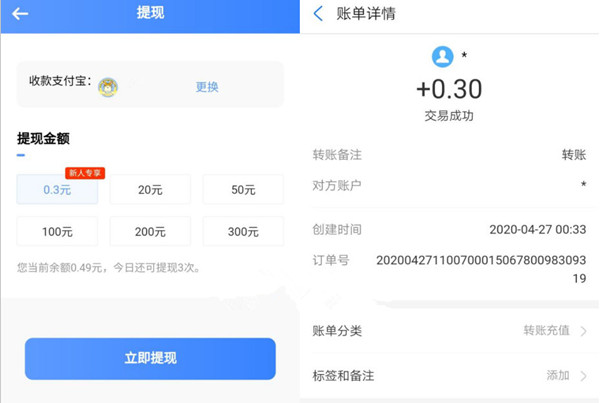The image size is (600, 403).
Task: Choose the 200元 amount option
Action: pyautogui.click(x=150, y=231)
